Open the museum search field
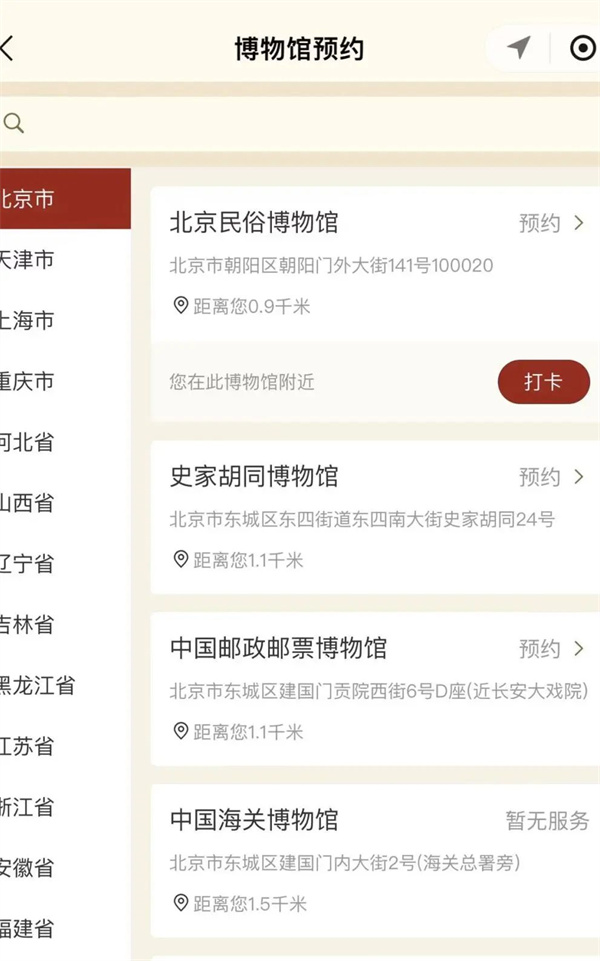 (300, 123)
